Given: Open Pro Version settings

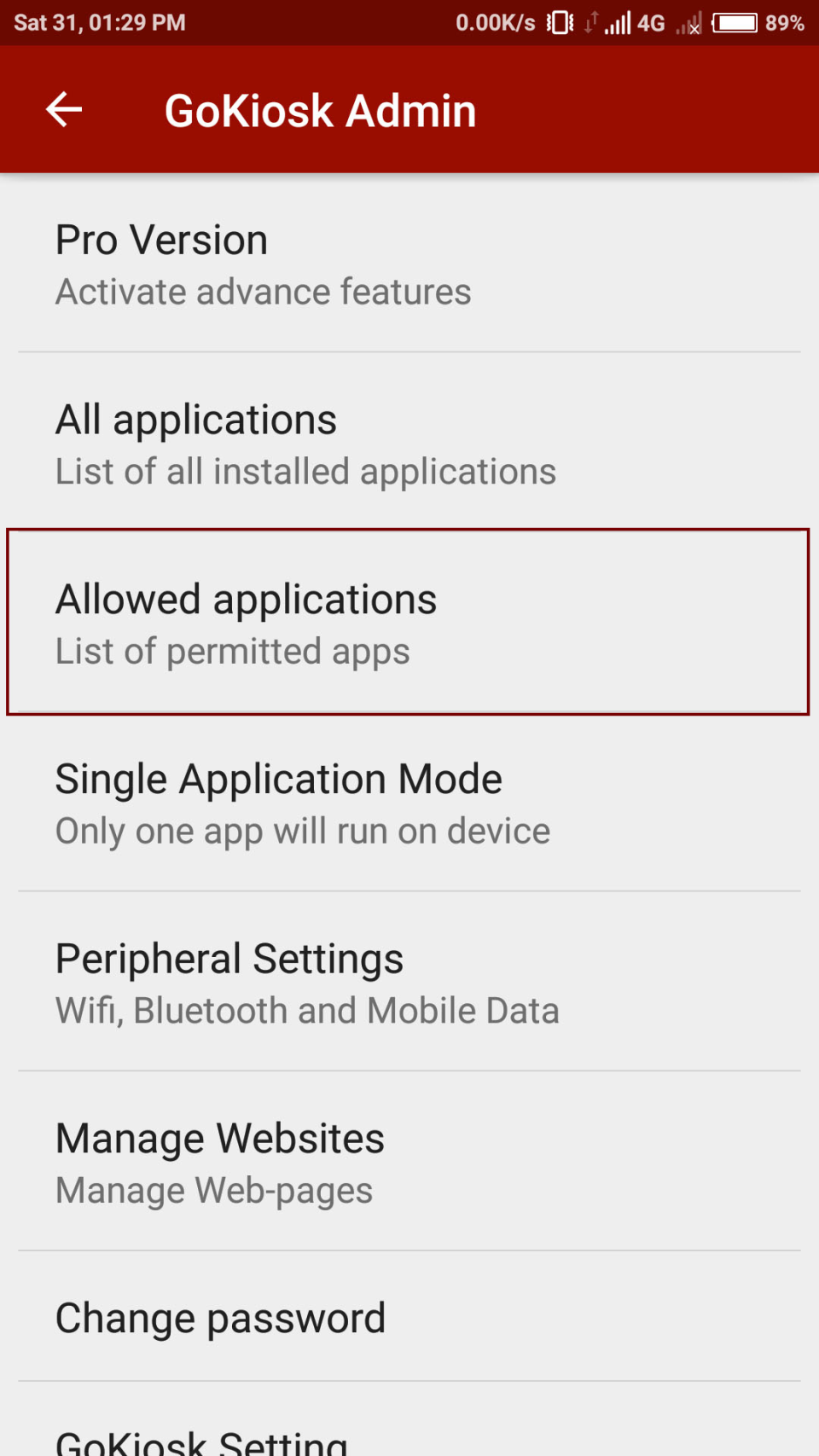Looking at the screenshot, I should pyautogui.click(x=409, y=264).
